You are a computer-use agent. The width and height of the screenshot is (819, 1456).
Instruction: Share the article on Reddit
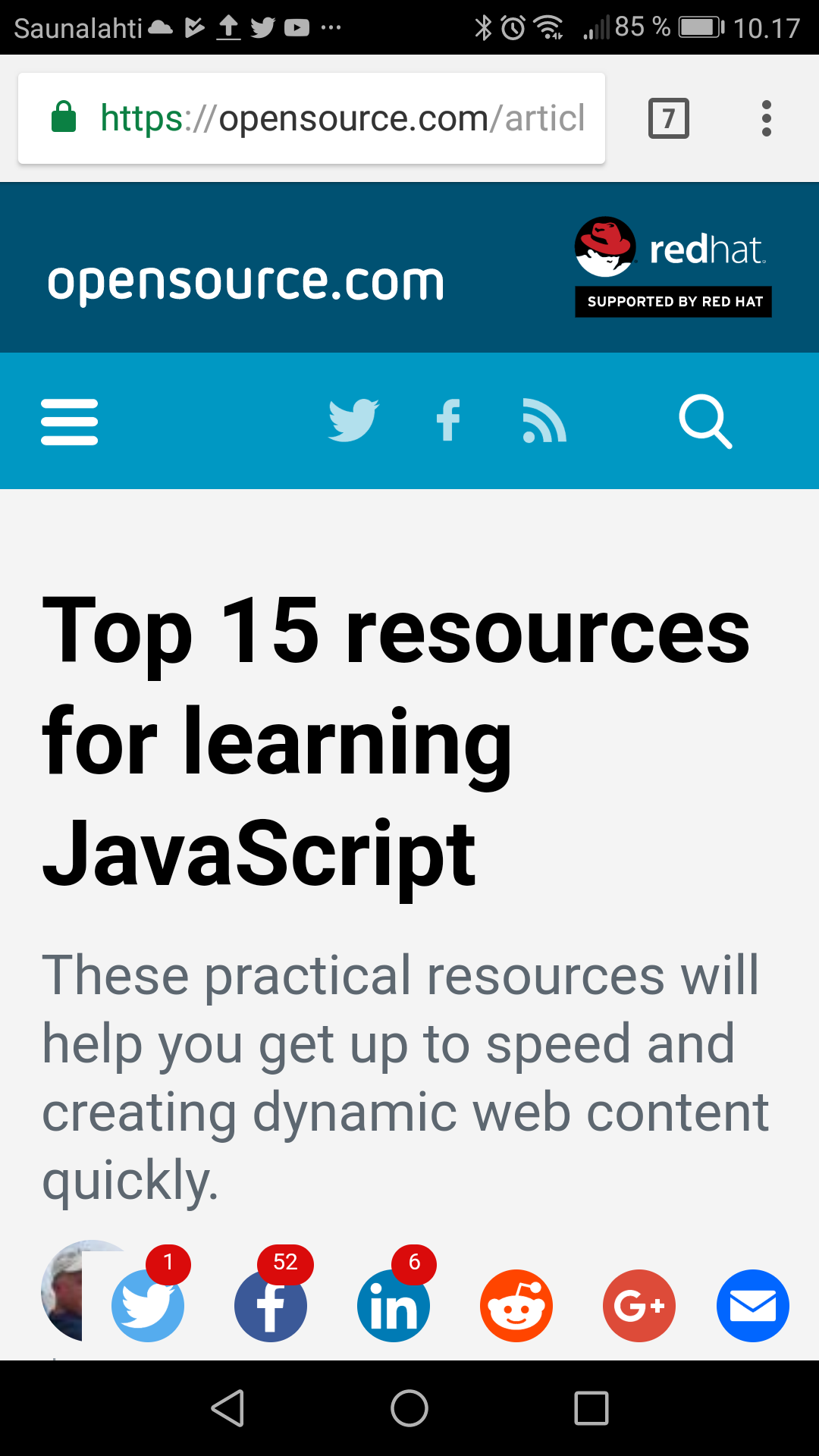[516, 1306]
